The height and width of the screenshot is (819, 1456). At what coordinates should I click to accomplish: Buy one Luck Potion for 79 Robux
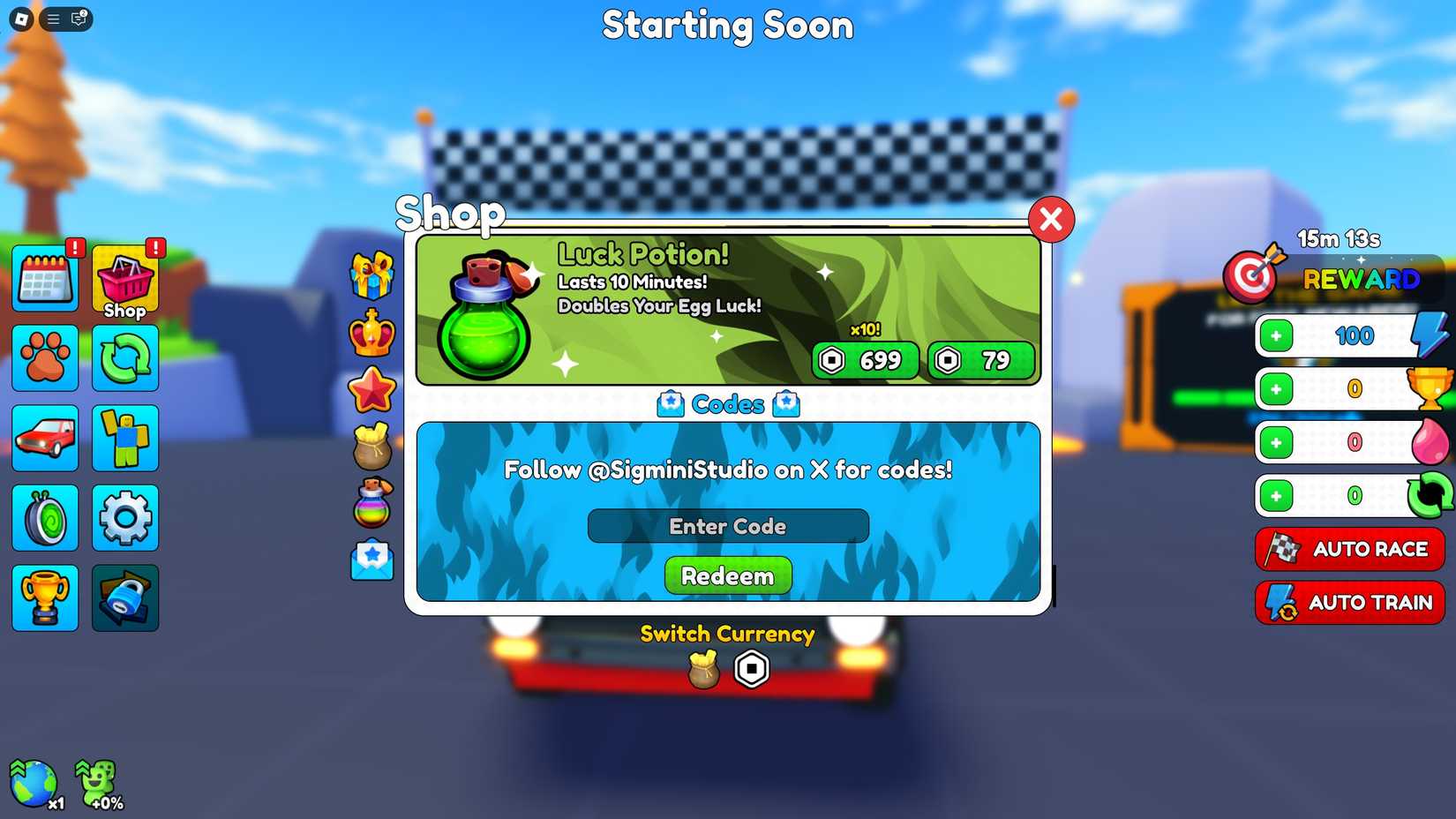(980, 361)
